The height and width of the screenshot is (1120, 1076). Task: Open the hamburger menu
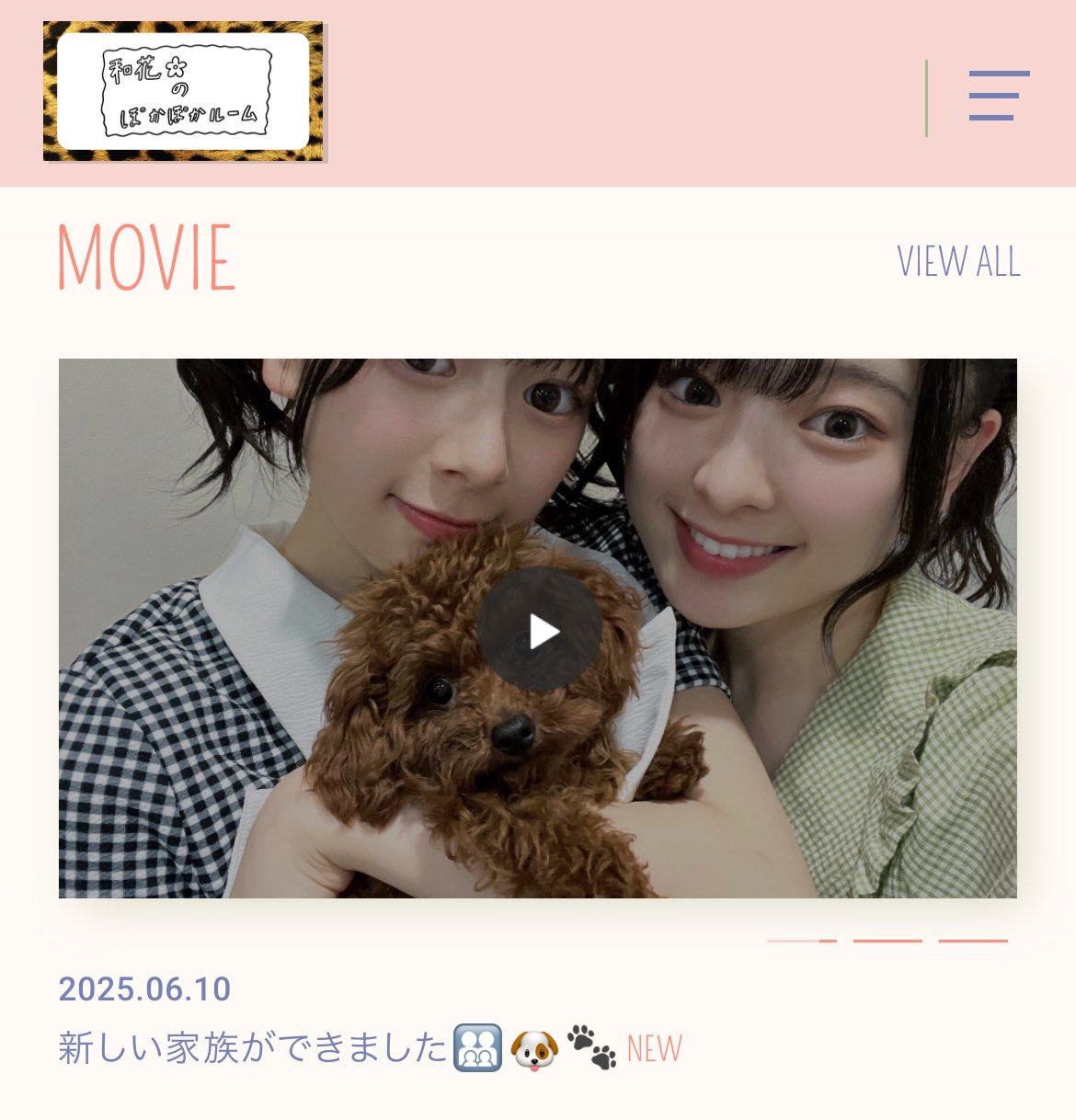999,96
